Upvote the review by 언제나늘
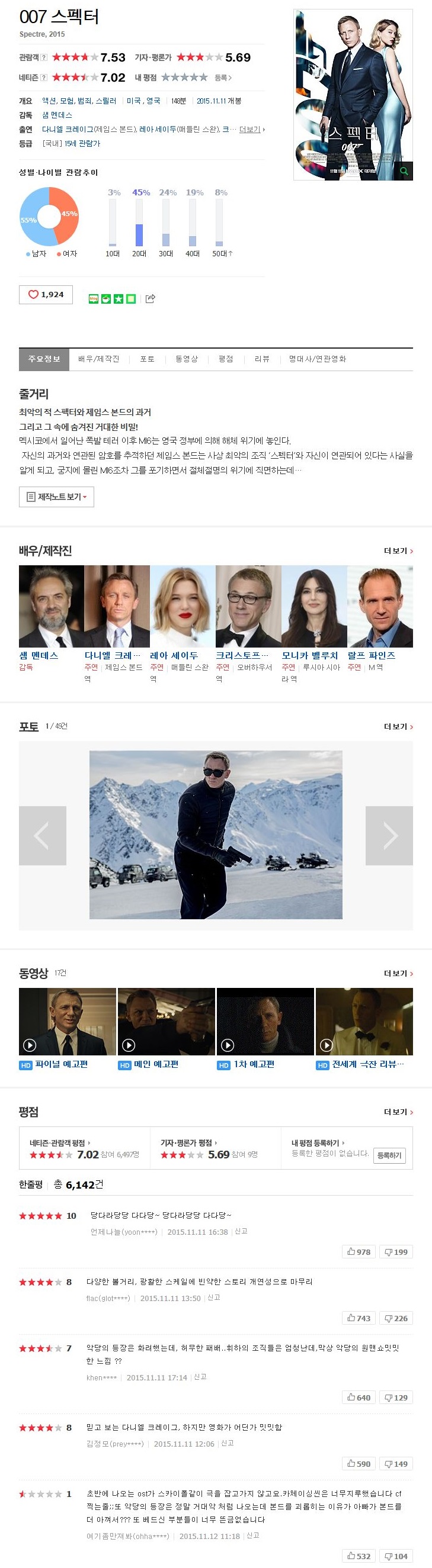432x1568 pixels. click(x=359, y=1252)
